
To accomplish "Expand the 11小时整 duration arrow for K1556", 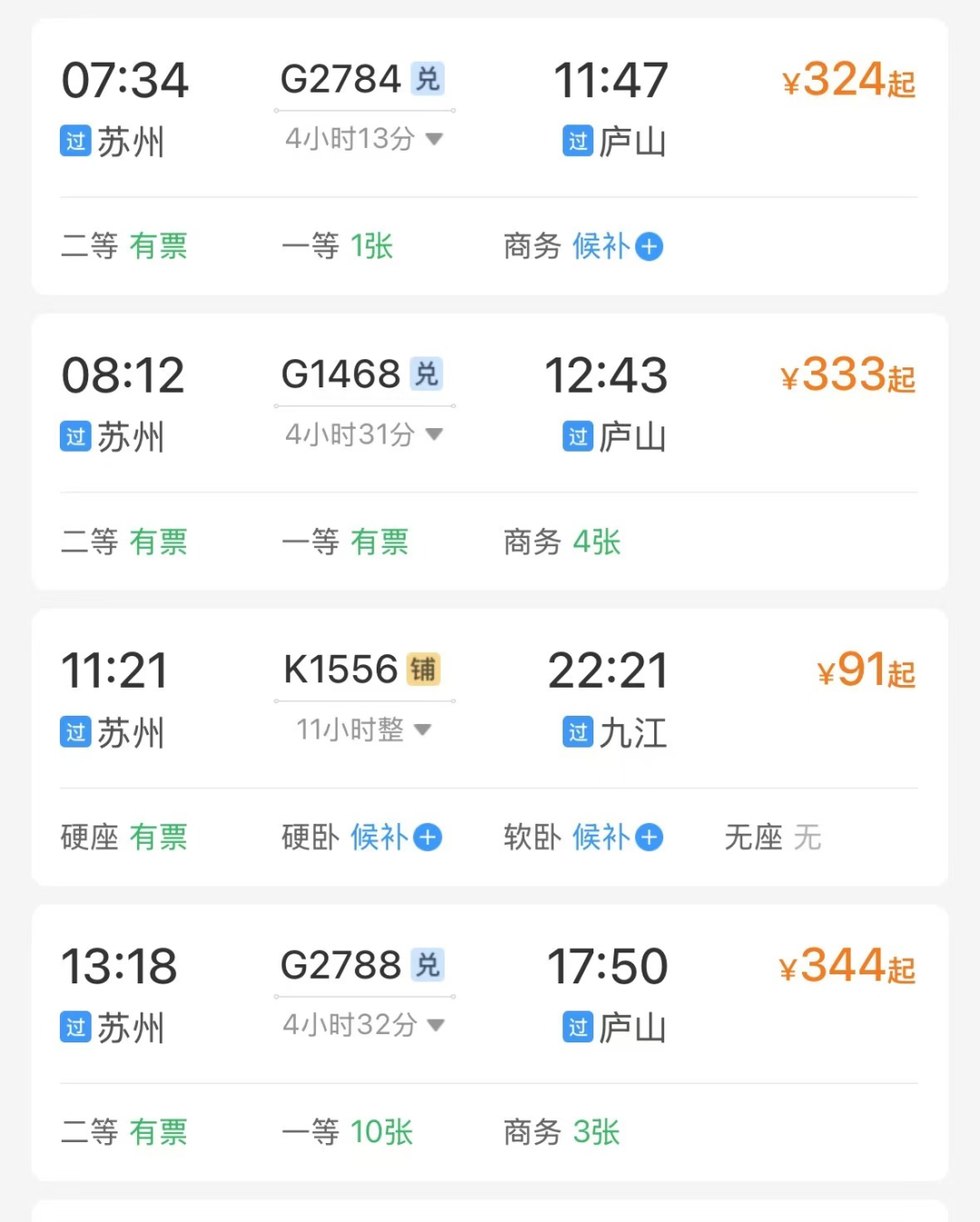I will click(423, 729).
